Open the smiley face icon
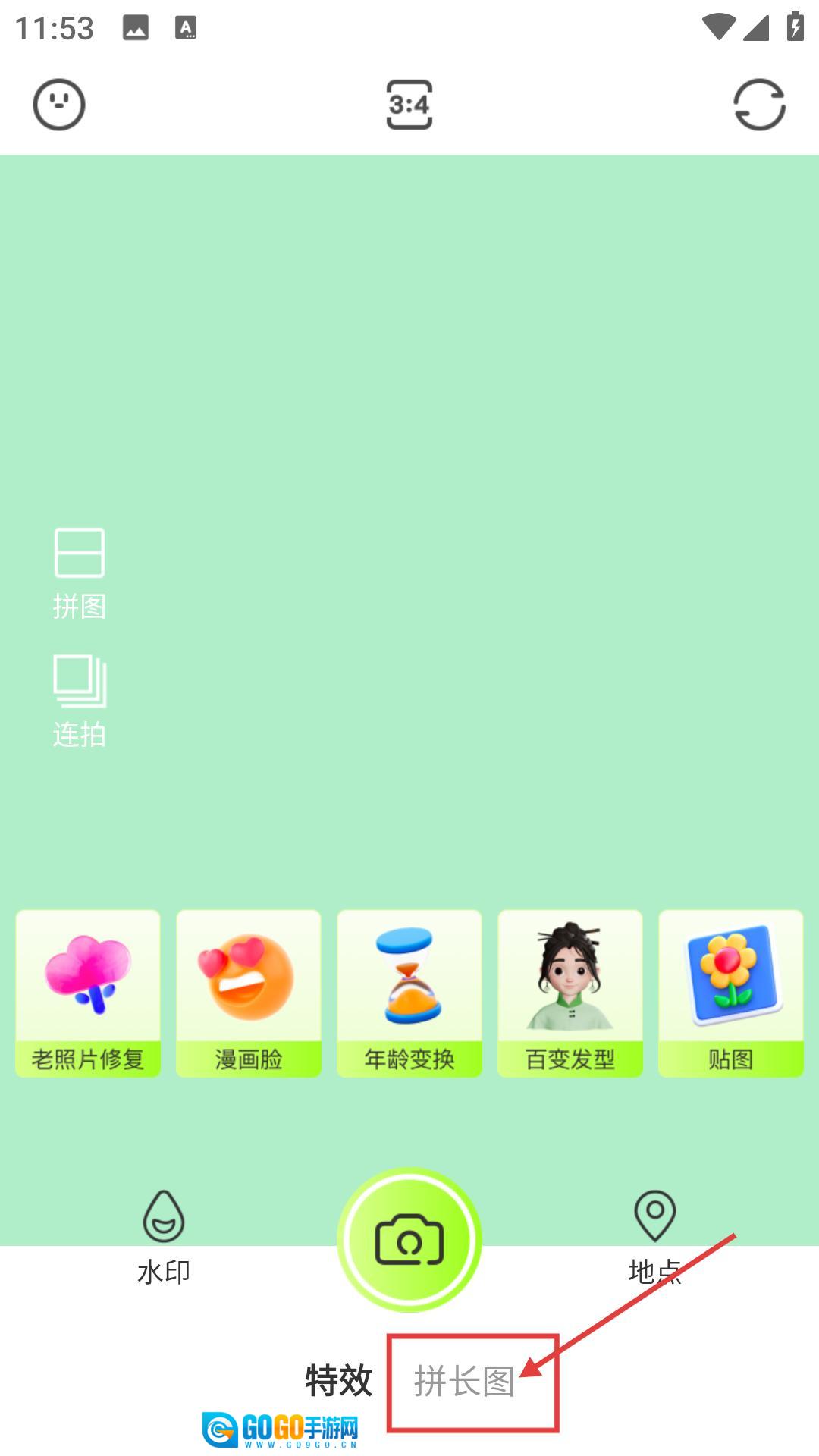Viewport: 819px width, 1456px height. point(58,105)
